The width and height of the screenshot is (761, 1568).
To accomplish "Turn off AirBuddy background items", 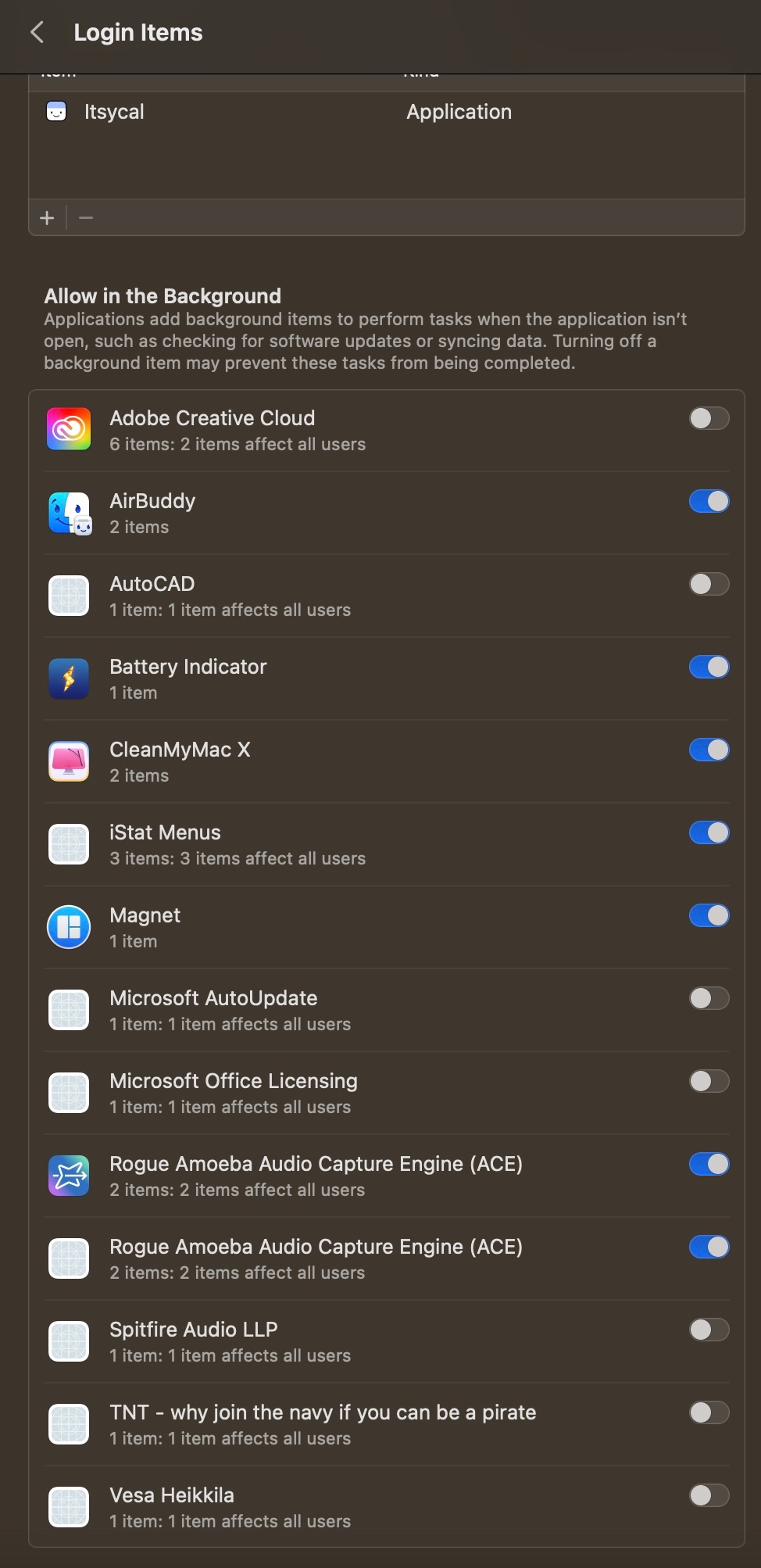I will (709, 501).
